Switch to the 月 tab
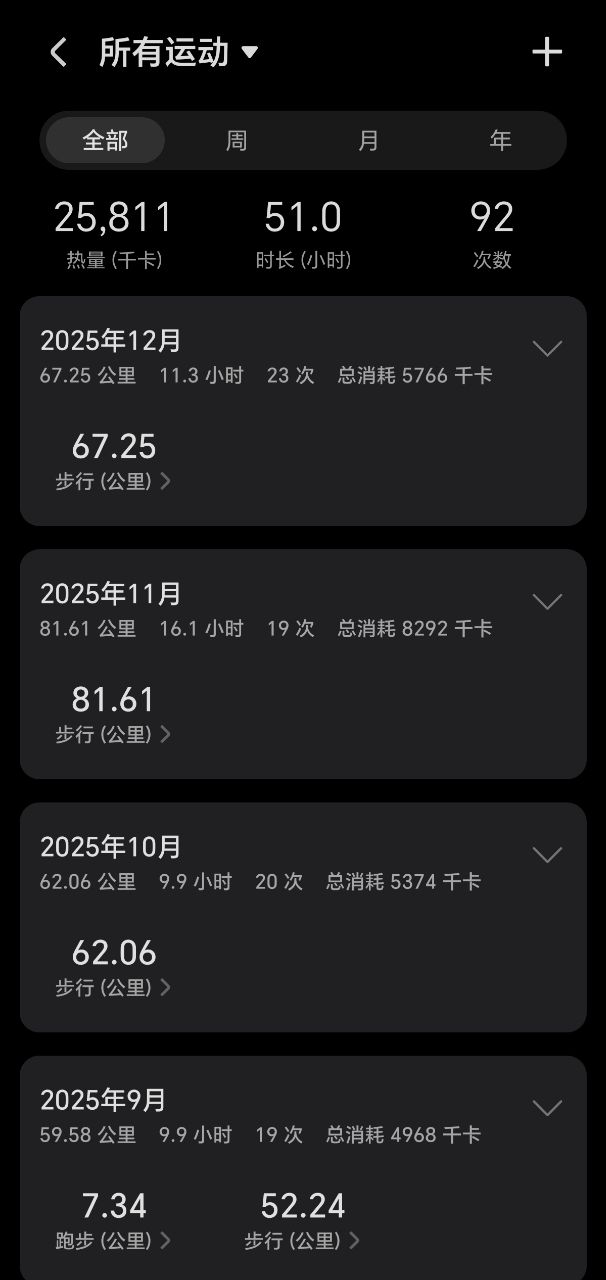Viewport: 606px width, 1280px height. pos(368,140)
